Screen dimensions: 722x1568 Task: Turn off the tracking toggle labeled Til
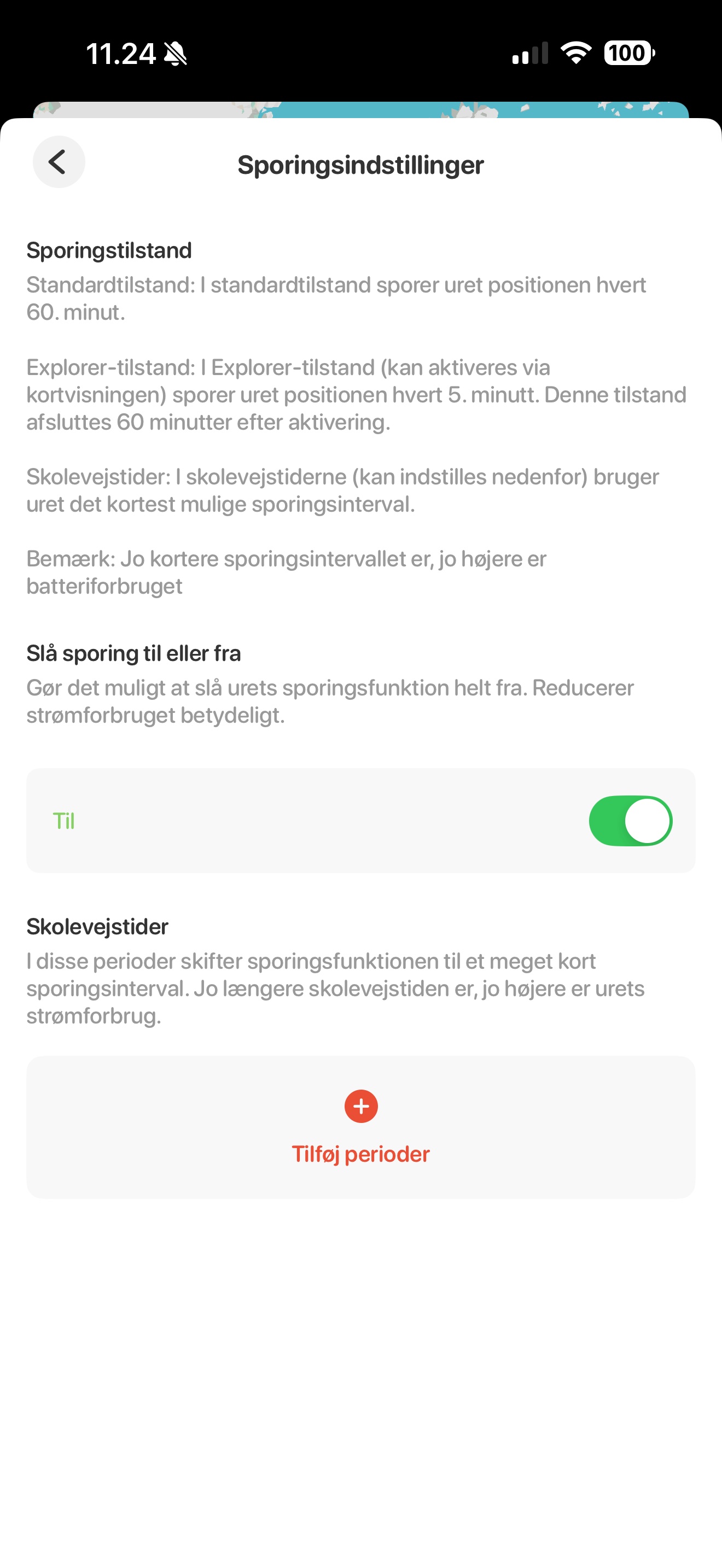pyautogui.click(x=630, y=821)
